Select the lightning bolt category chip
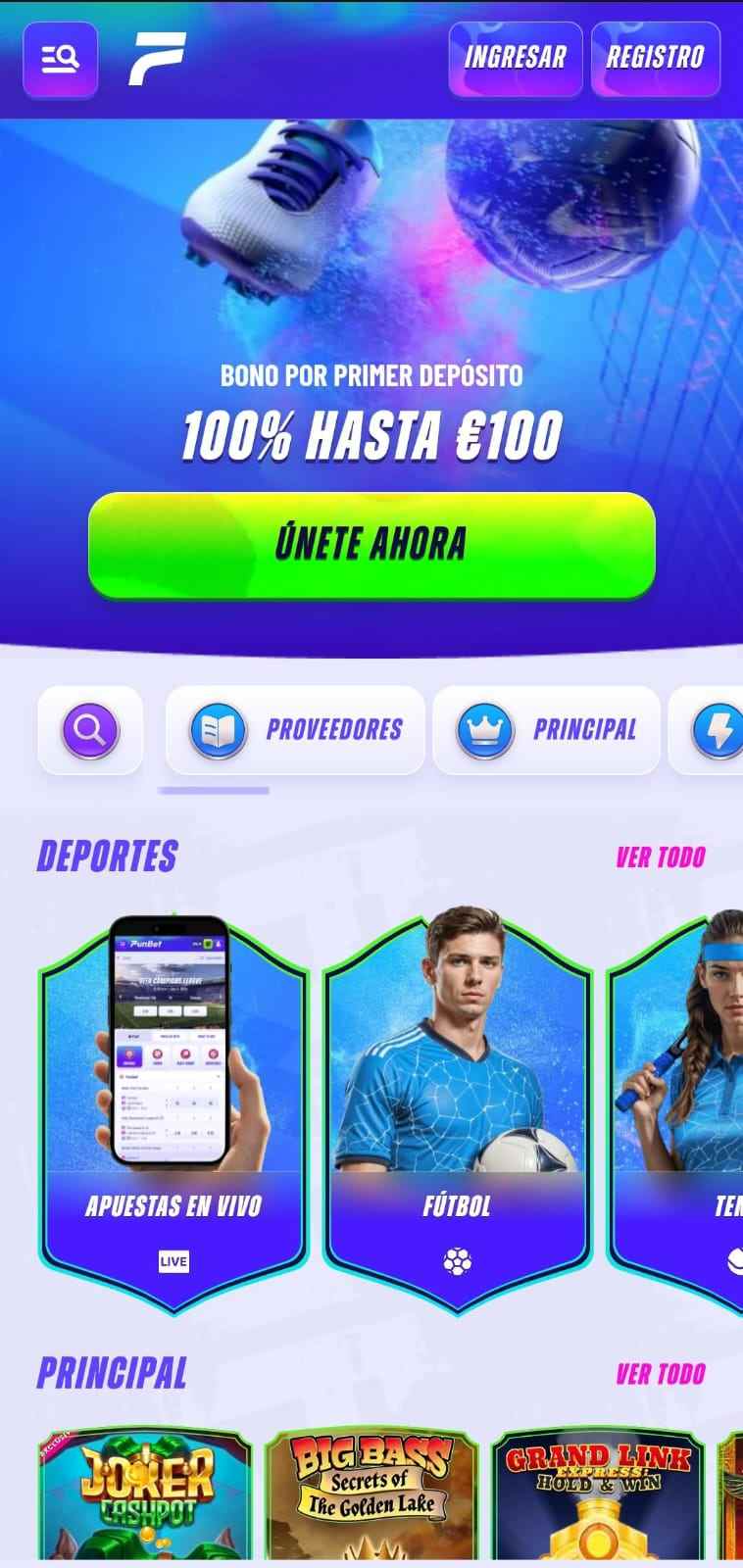The image size is (743, 1568). 707,730
